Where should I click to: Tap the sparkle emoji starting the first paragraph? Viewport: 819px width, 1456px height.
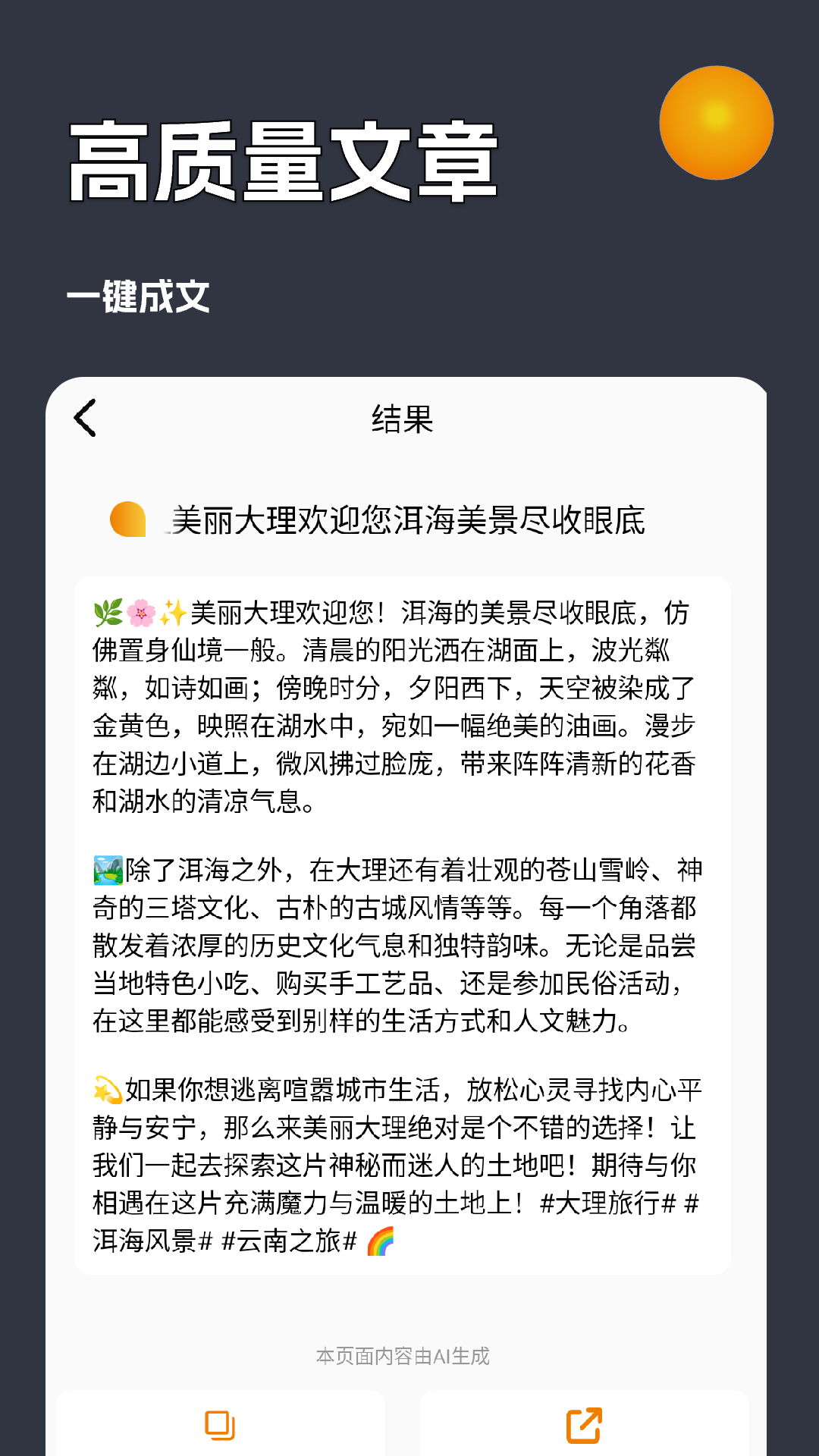pos(170,616)
